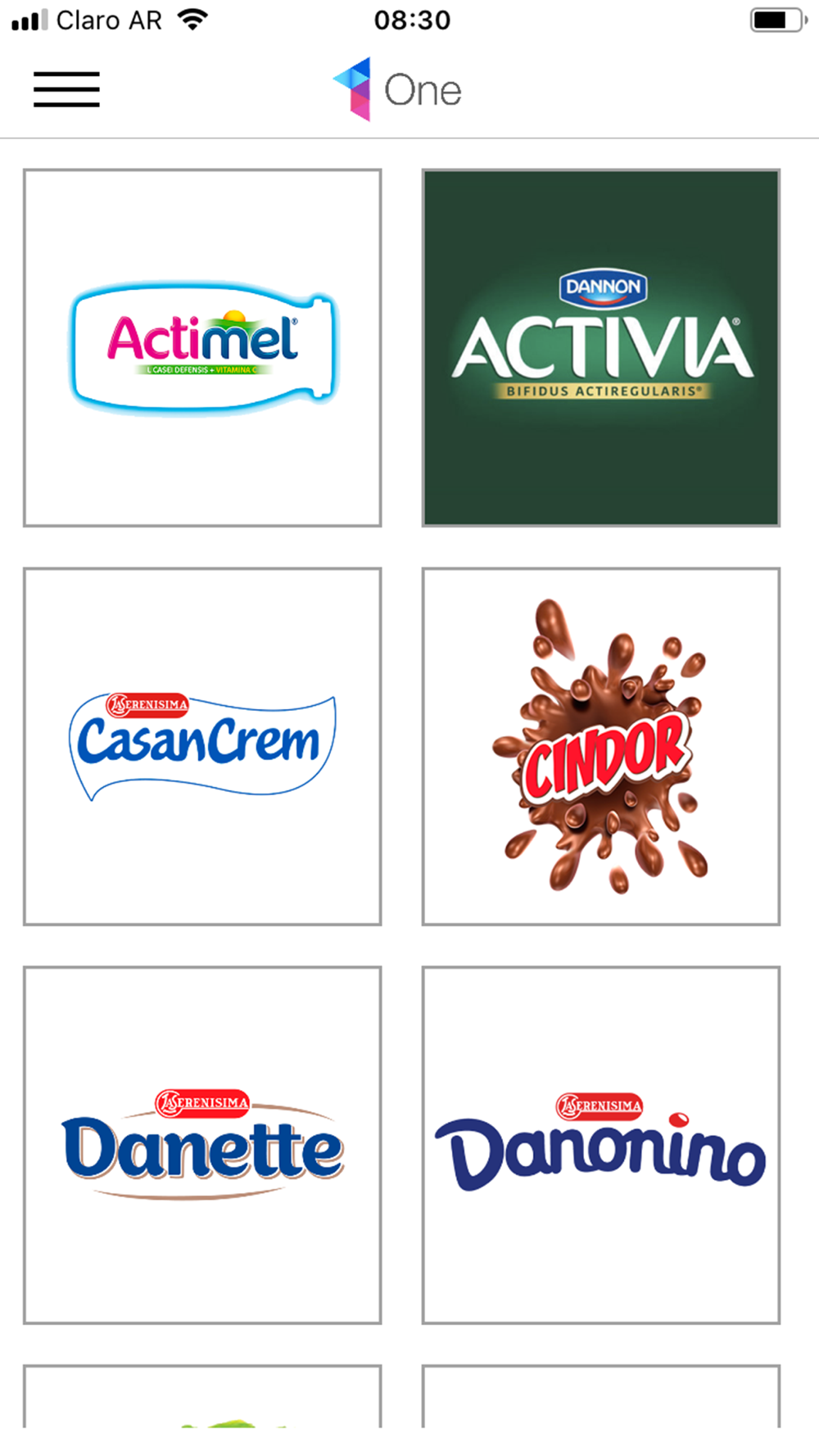Select the Activia brand tile

pyautogui.click(x=601, y=348)
